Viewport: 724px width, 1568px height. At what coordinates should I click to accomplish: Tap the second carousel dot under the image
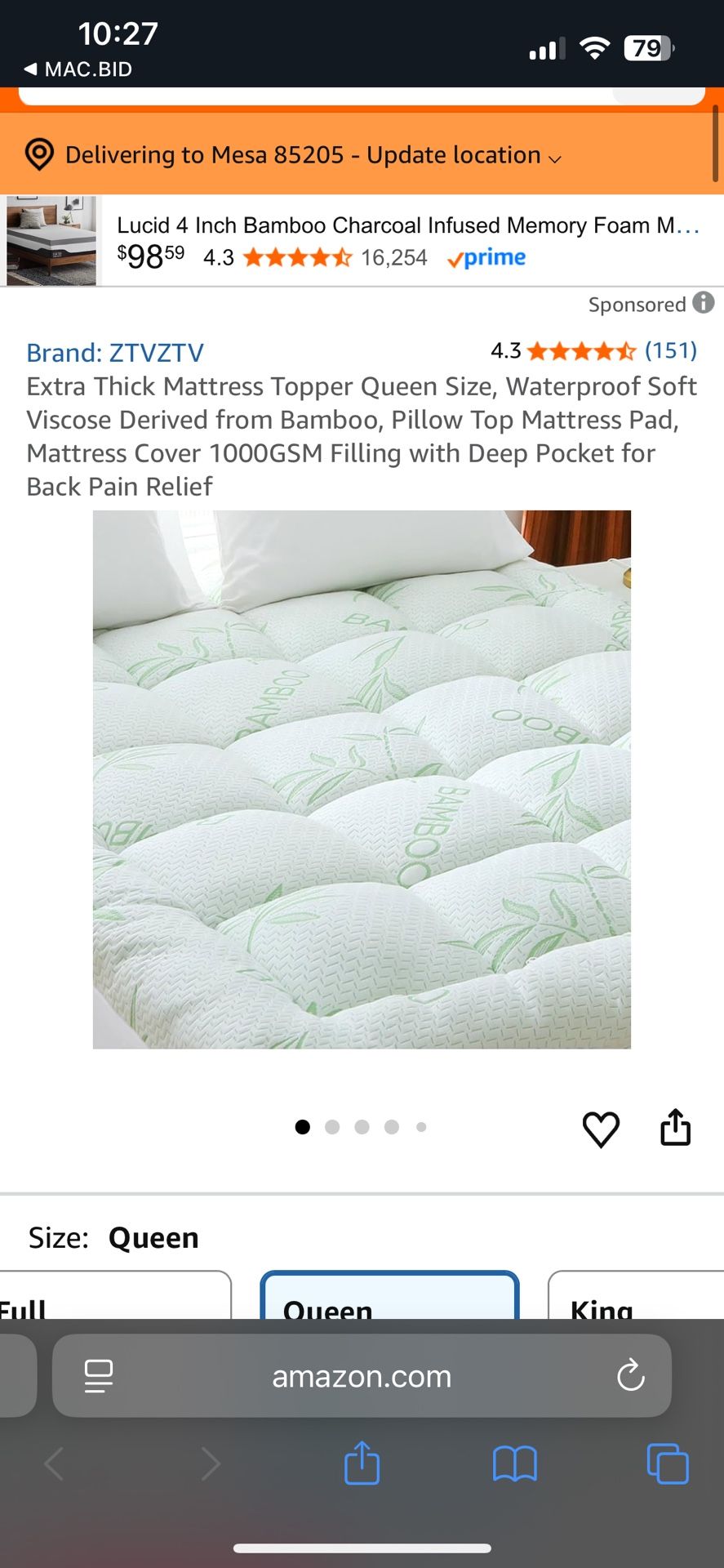(332, 1126)
